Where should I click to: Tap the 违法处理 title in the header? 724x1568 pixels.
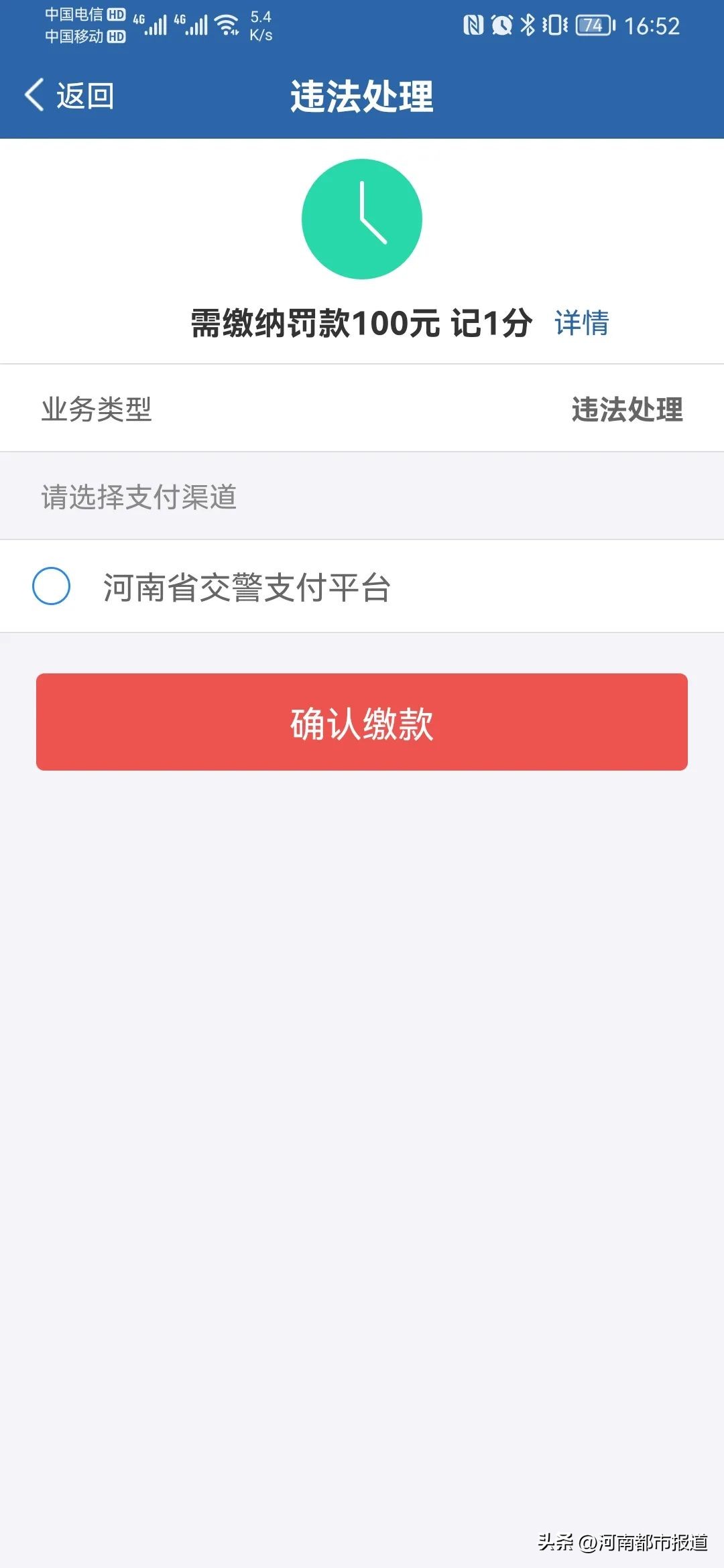[x=362, y=95]
